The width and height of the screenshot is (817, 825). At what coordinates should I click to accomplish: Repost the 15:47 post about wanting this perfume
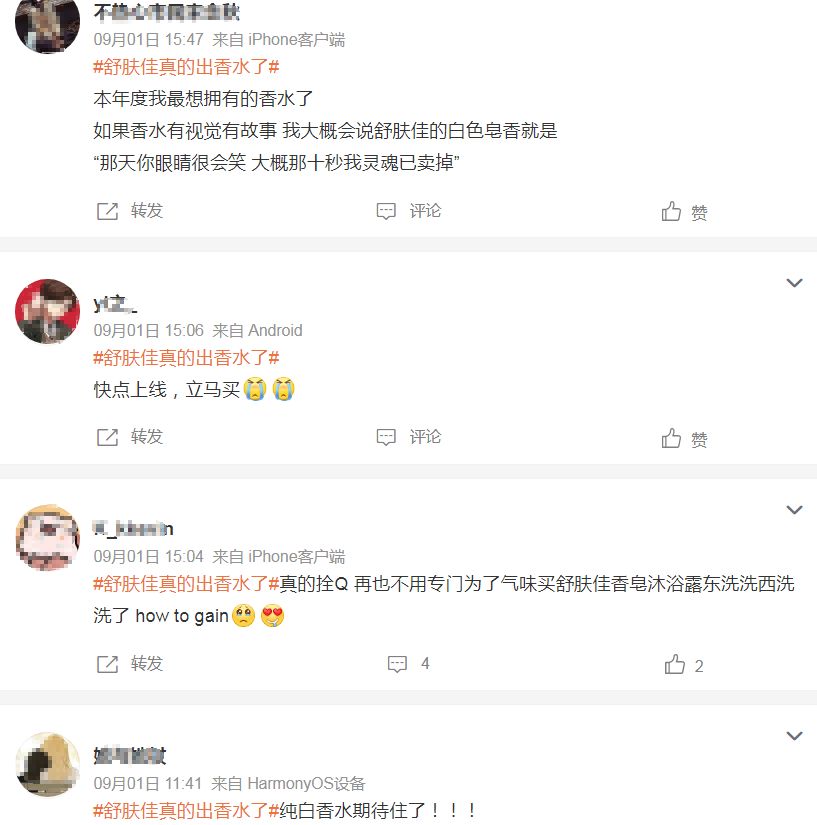coord(129,211)
